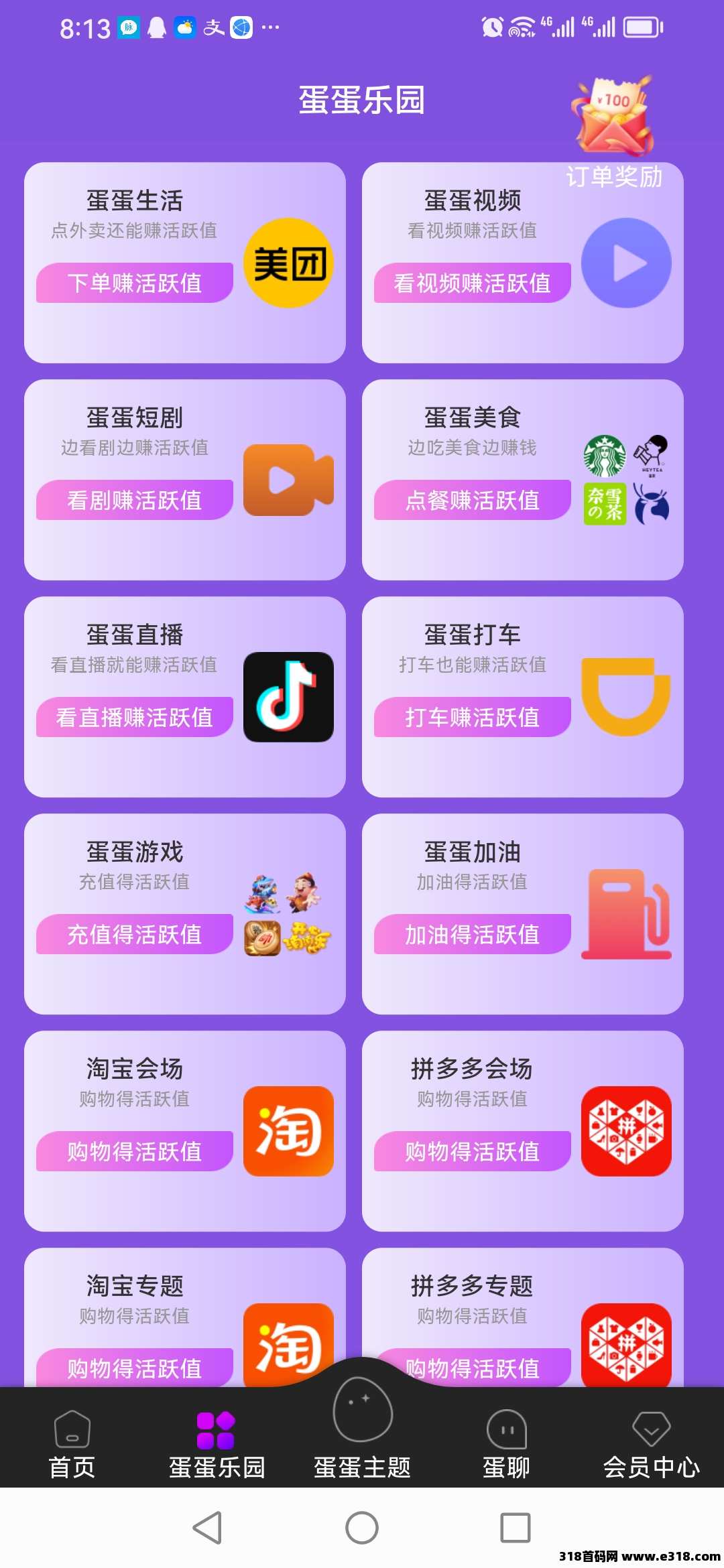Tap 打车赚活跃值 under 蛋蛋打车
This screenshot has width=724, height=1568.
pos(472,717)
